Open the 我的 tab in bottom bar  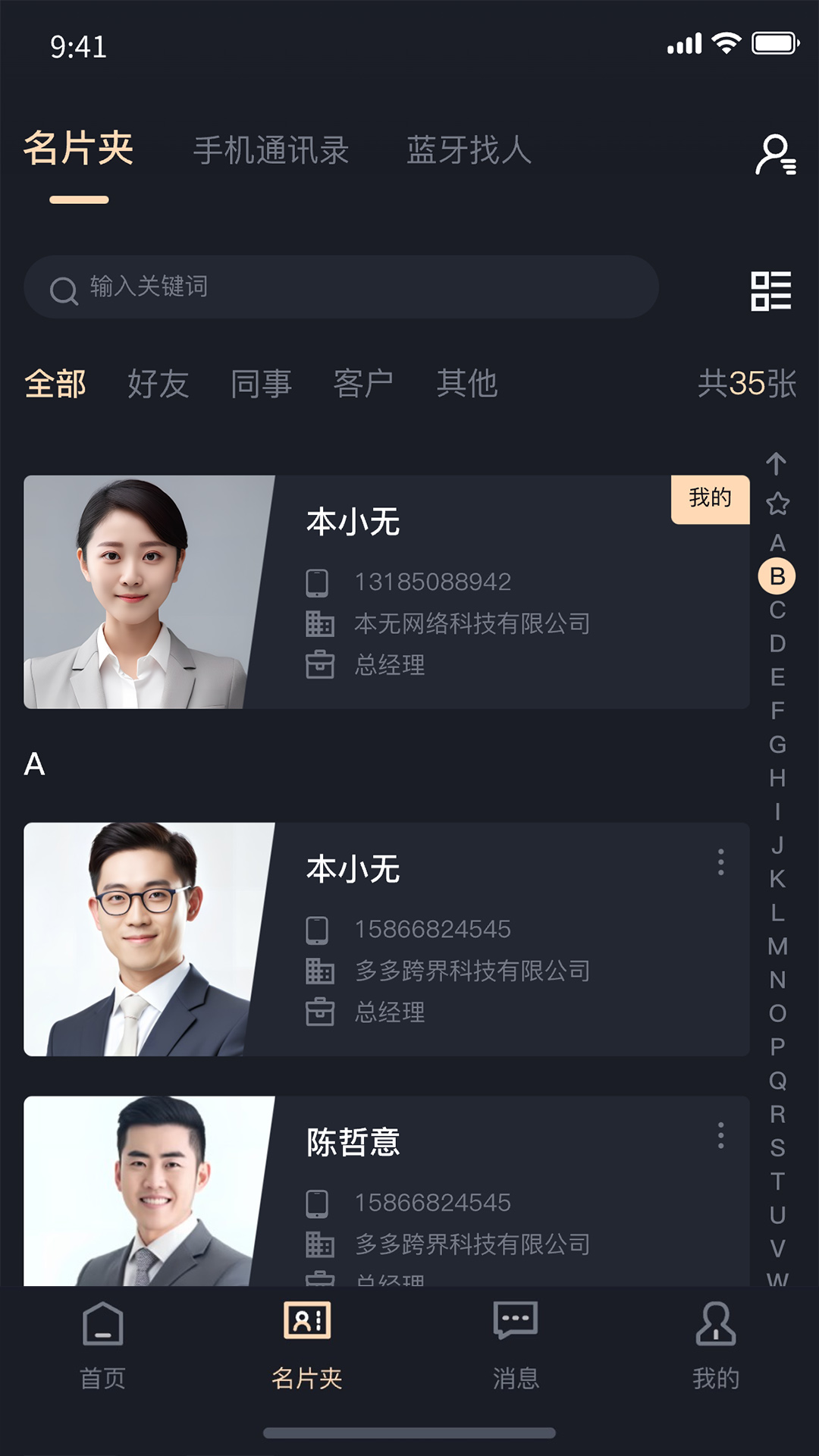(716, 1345)
